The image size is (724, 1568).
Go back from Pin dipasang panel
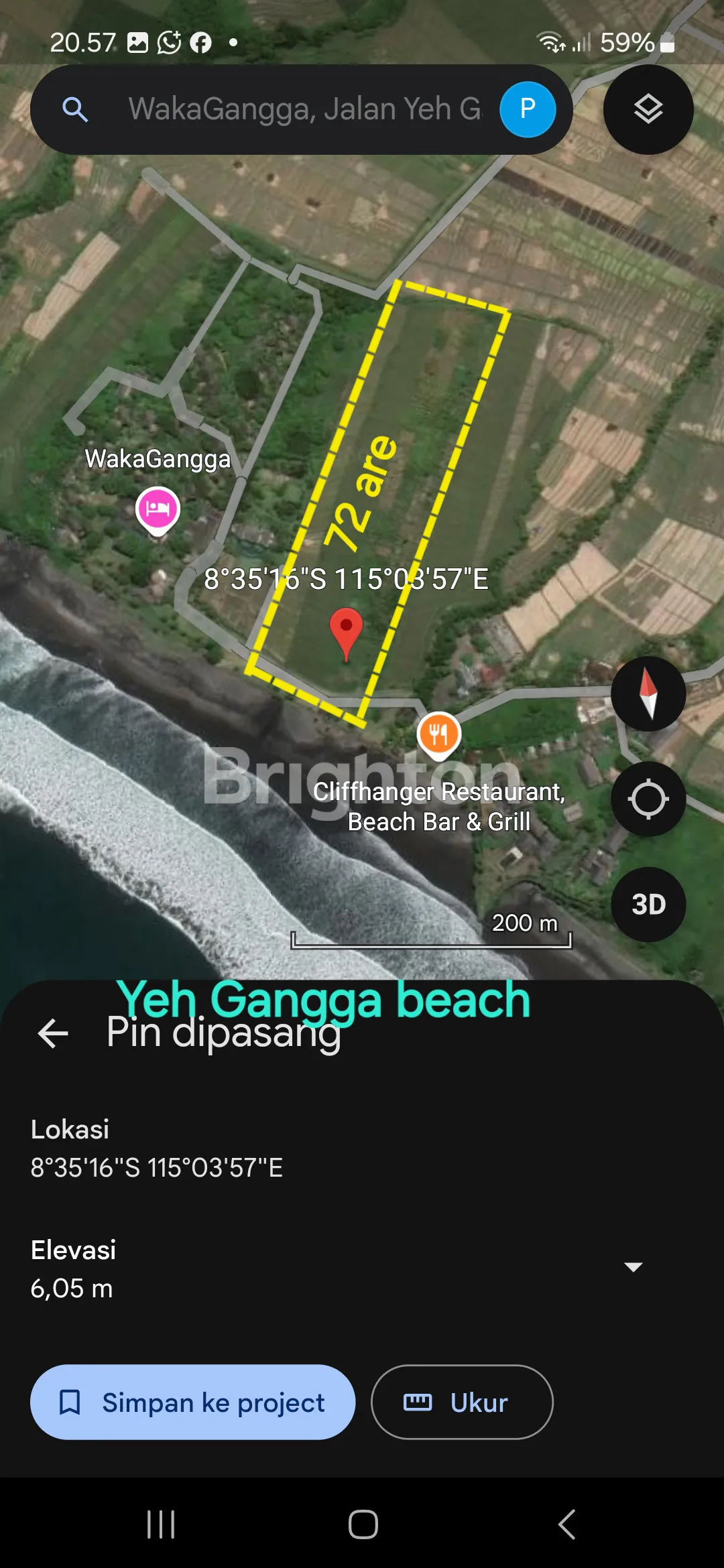coord(54,1033)
